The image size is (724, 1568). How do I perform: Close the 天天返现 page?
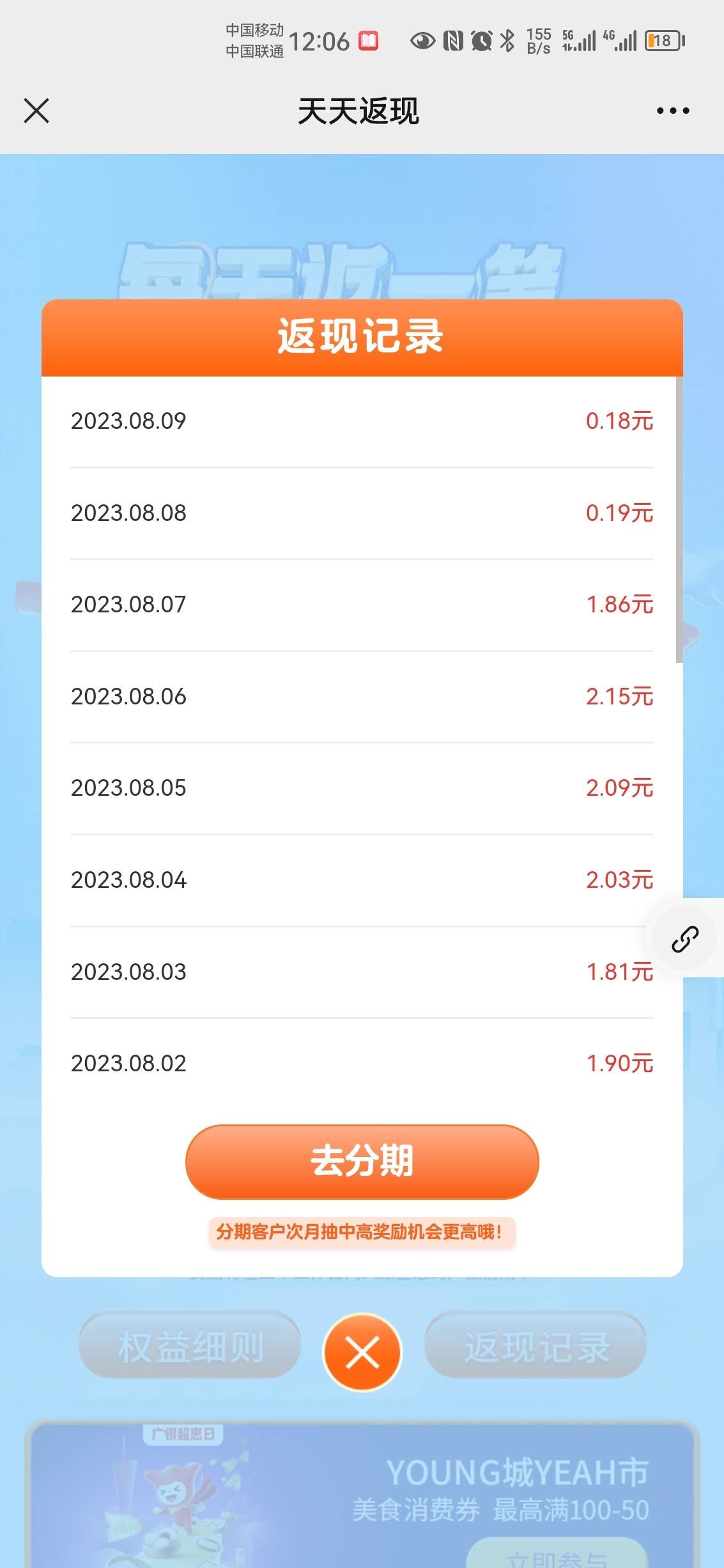(36, 111)
